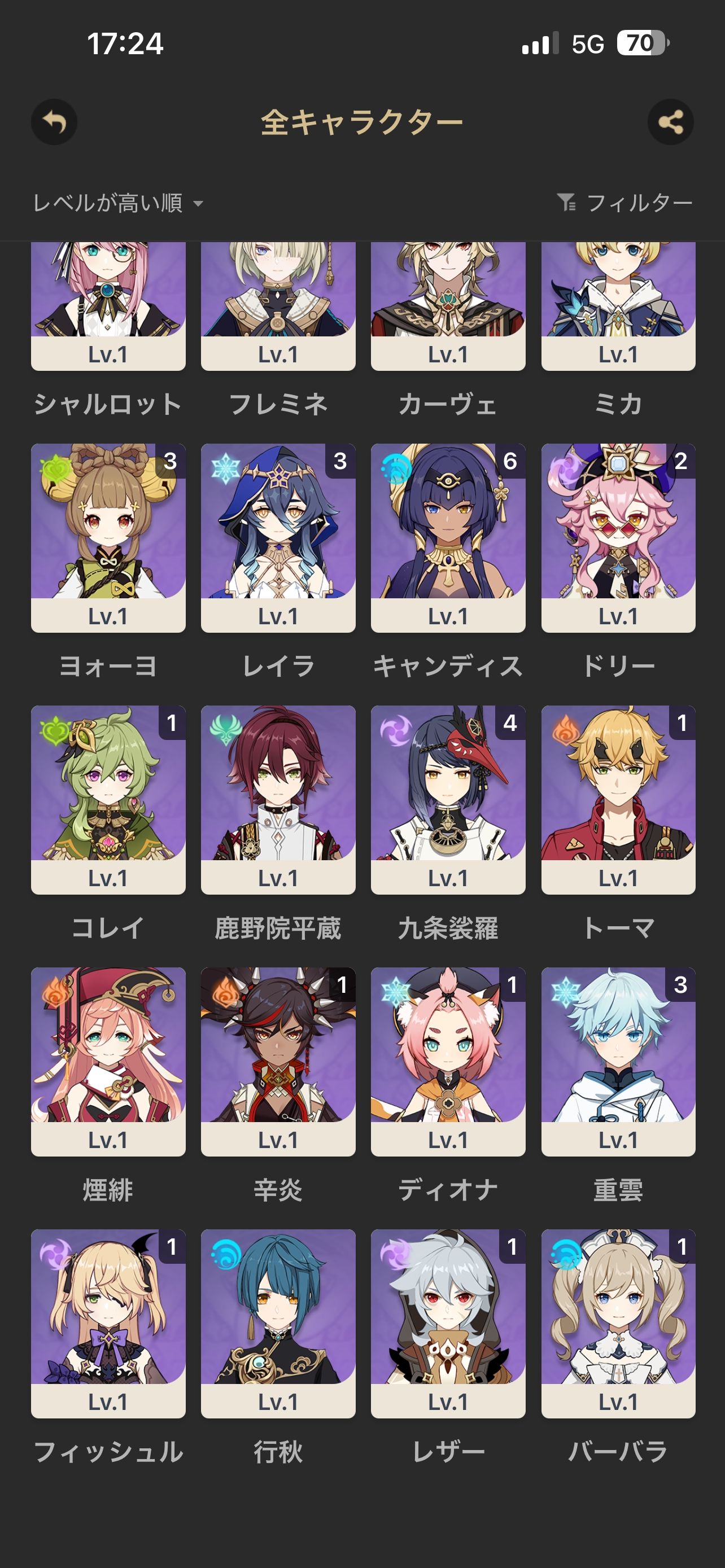Open 鹿野院平蔵 character card

click(x=278, y=799)
